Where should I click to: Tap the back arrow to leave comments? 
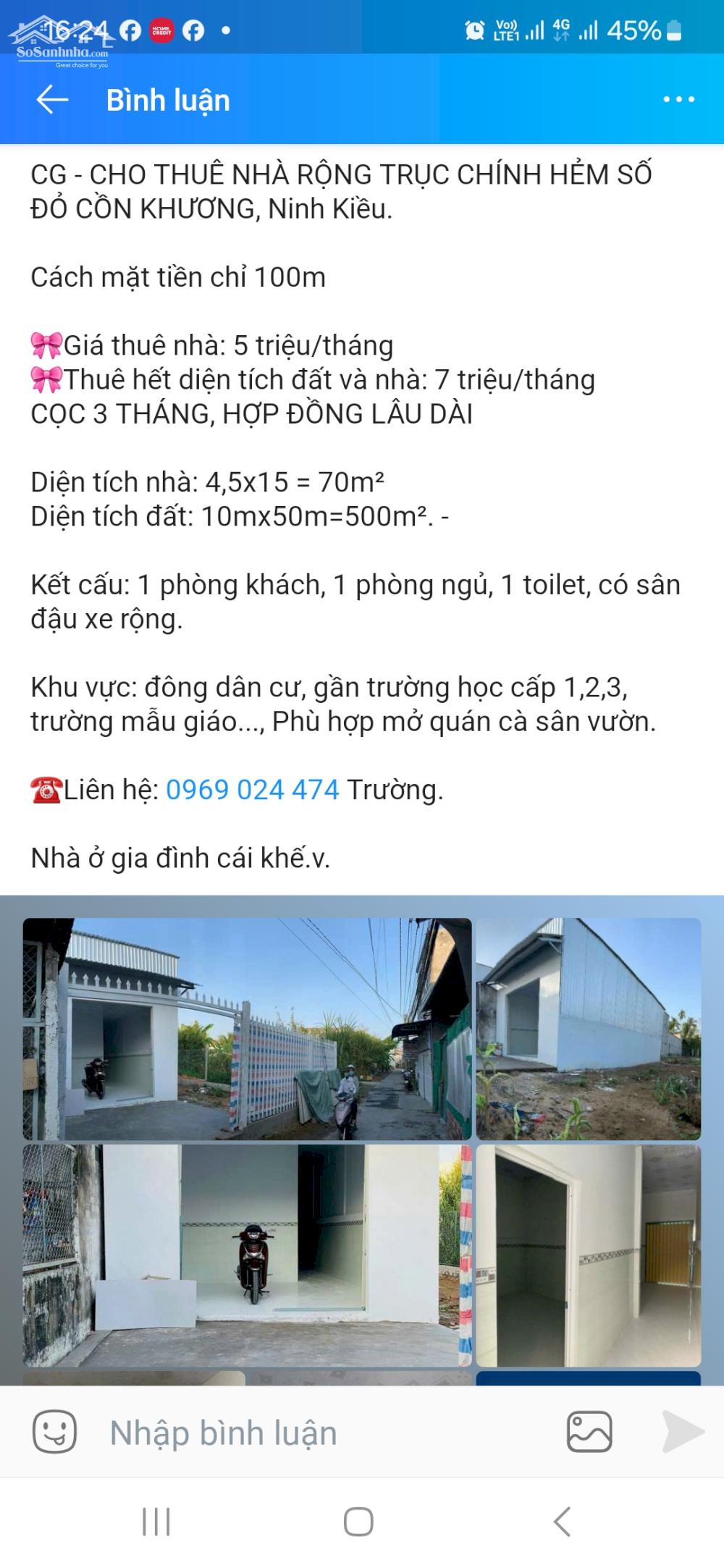[x=50, y=100]
